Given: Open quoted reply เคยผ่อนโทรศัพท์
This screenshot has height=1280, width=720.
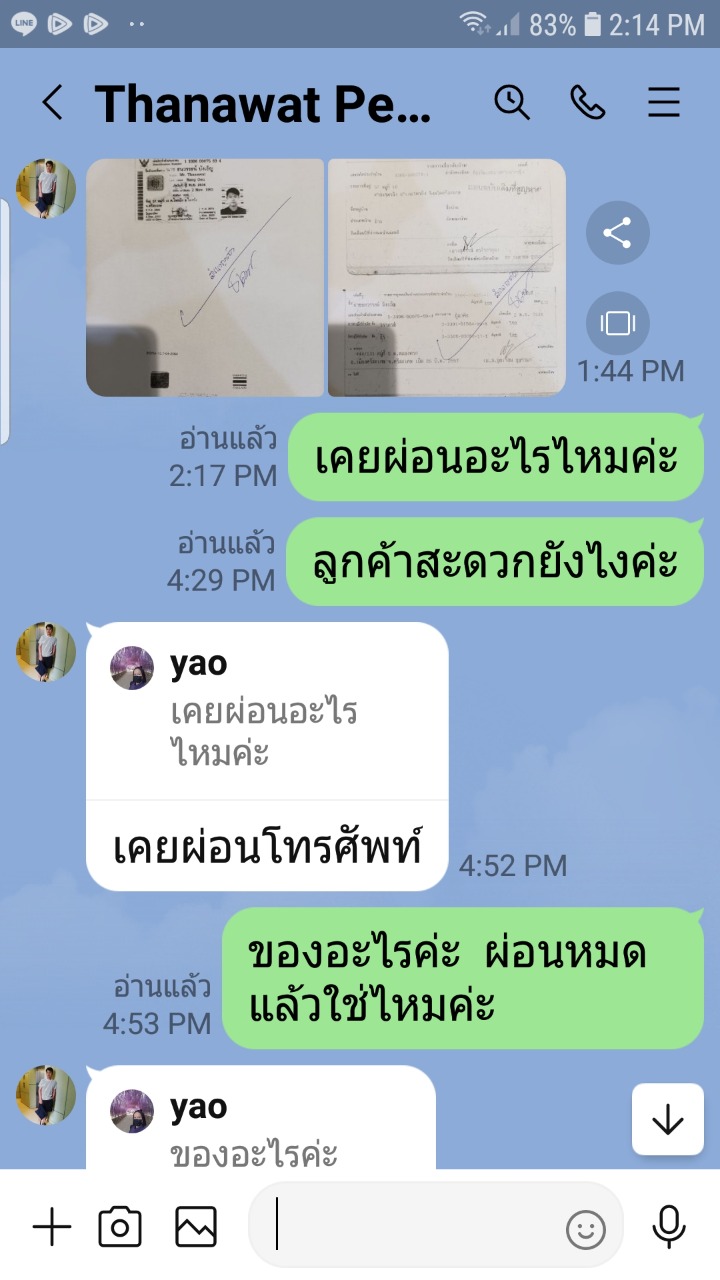Looking at the screenshot, I should 267,757.
